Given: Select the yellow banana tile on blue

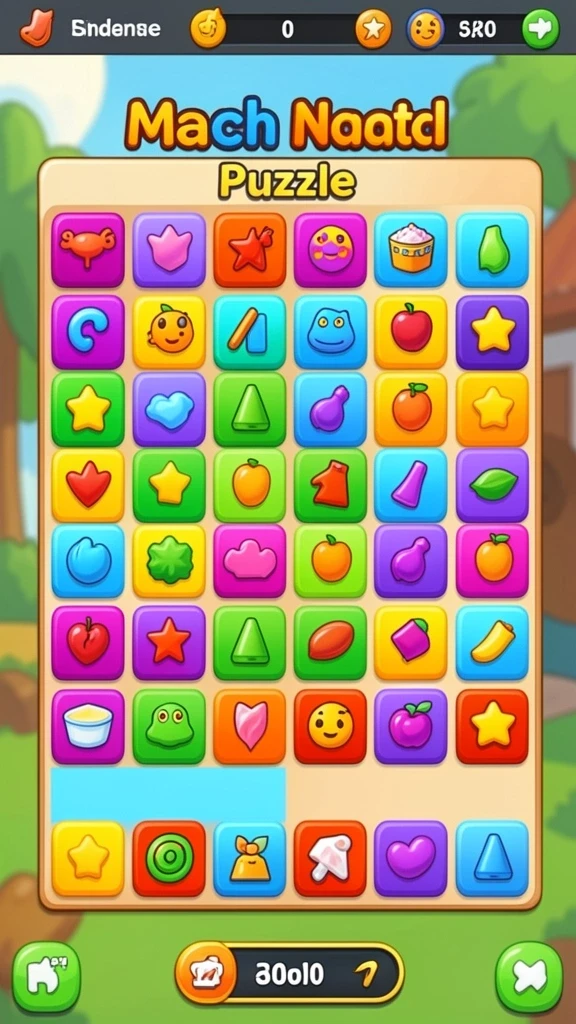Looking at the screenshot, I should click(492, 643).
